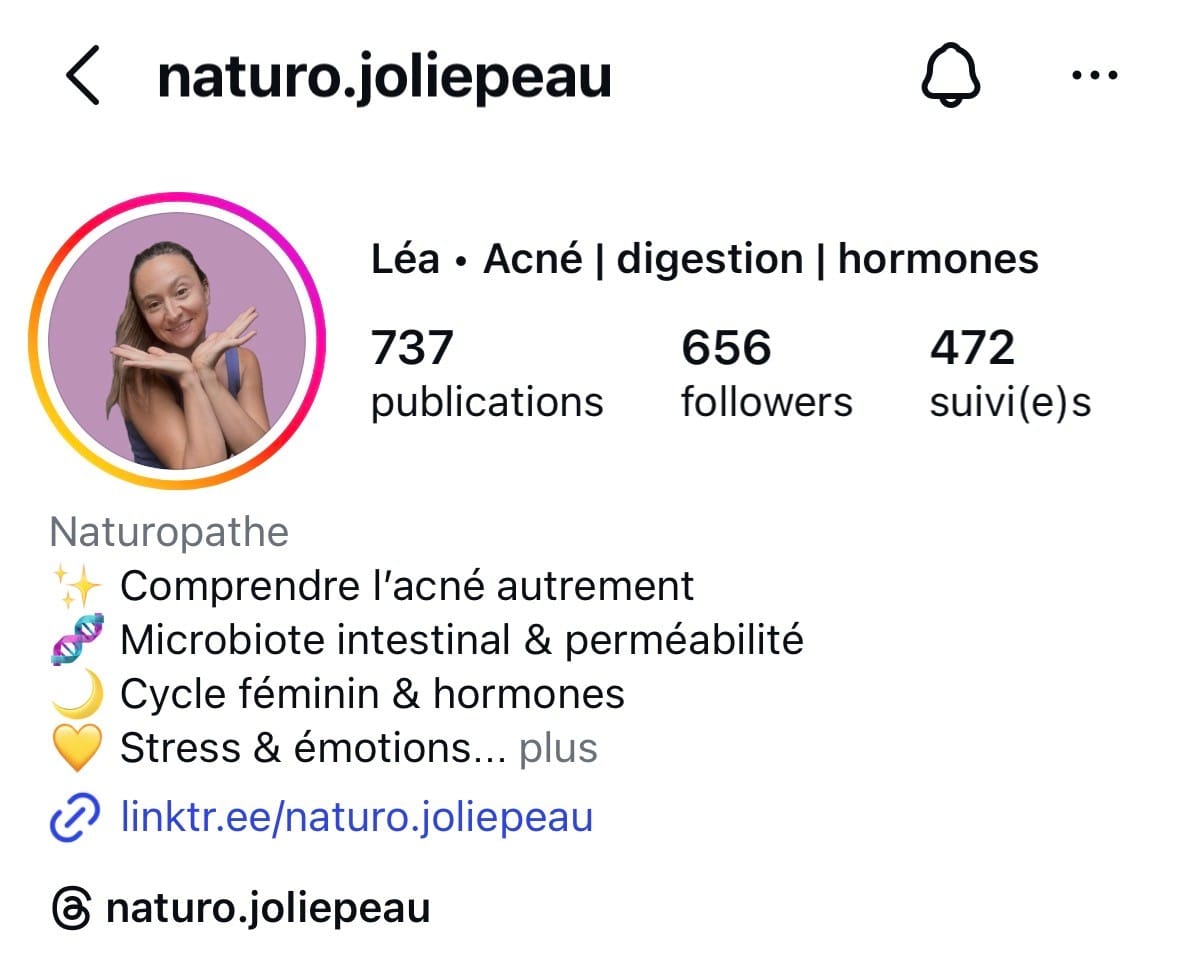1179x972 pixels.
Task: Open the linktr.ee/naturo.joliepeau link
Action: coord(356,816)
